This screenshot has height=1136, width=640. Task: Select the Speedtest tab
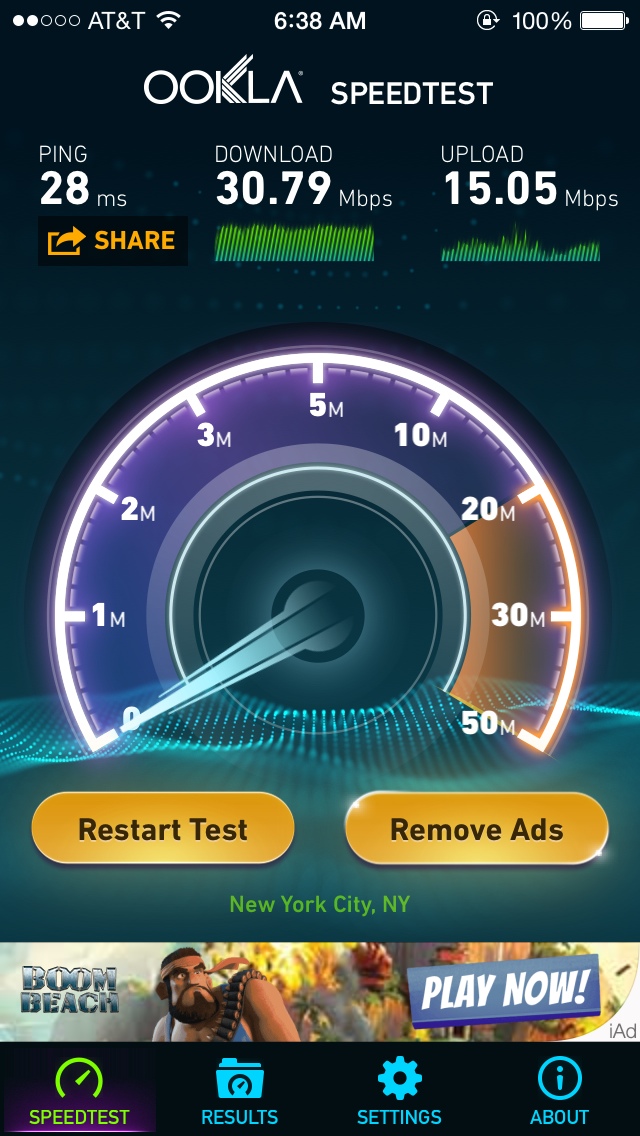pyautogui.click(x=80, y=1090)
